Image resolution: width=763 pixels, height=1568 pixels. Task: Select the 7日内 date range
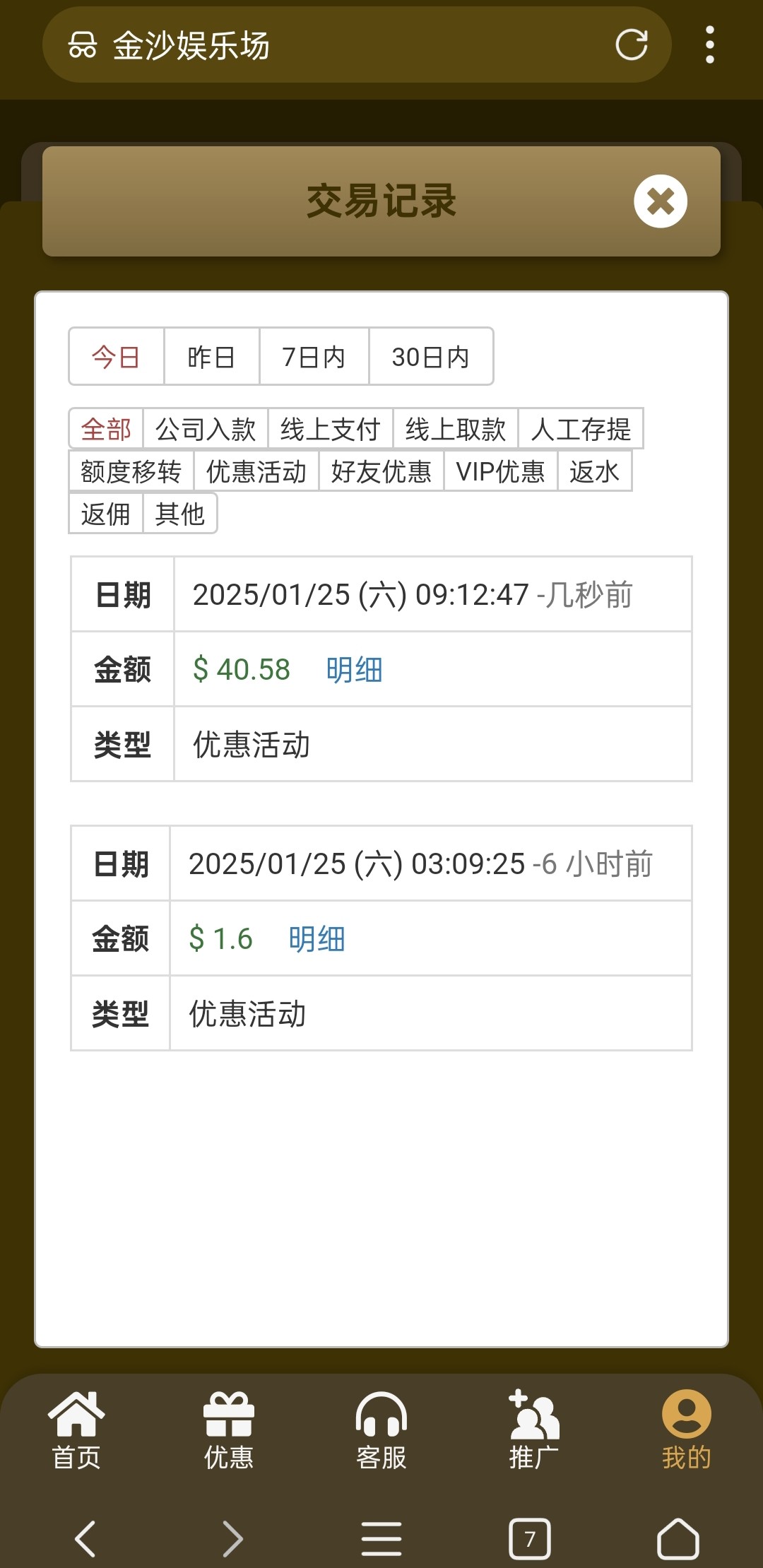pyautogui.click(x=314, y=357)
